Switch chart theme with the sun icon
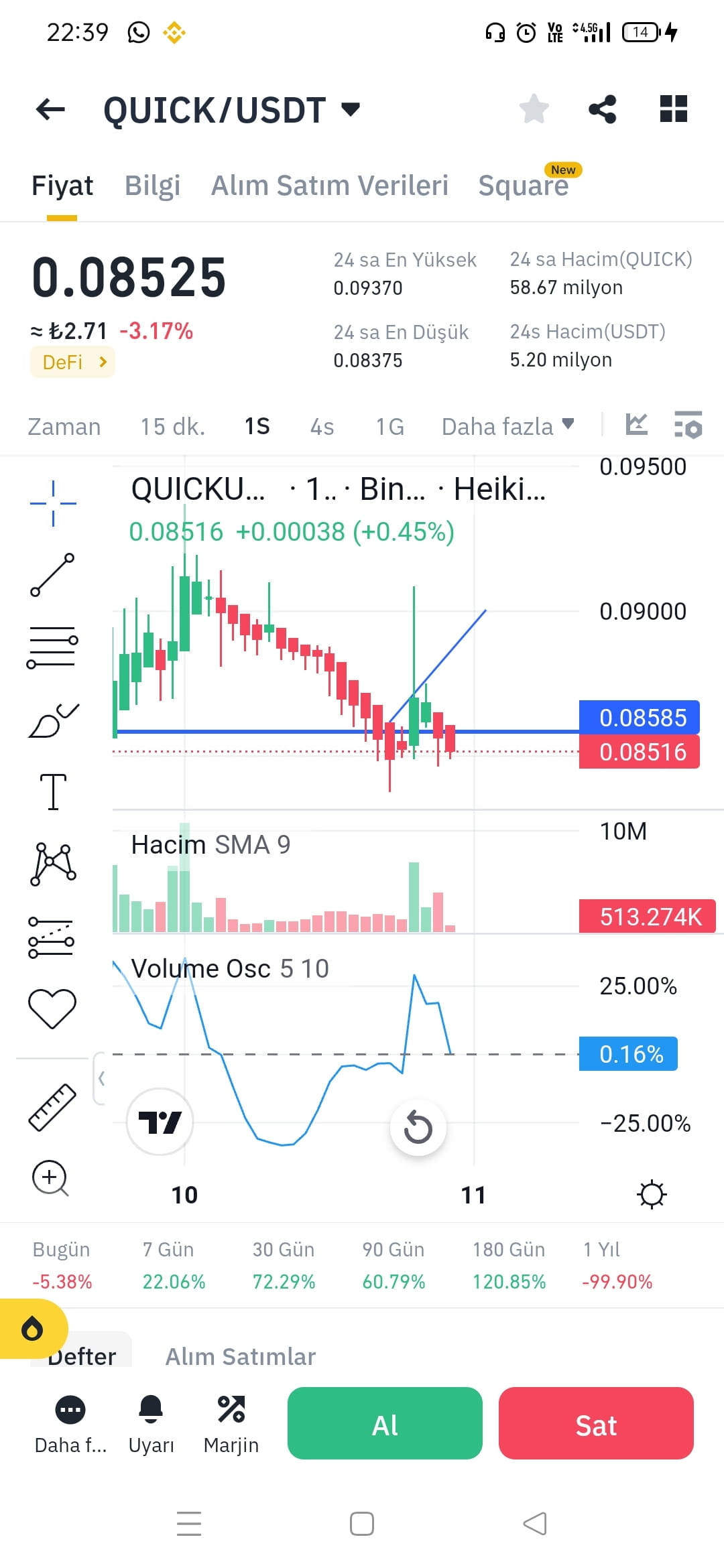The image size is (724, 1568). pos(653,1193)
